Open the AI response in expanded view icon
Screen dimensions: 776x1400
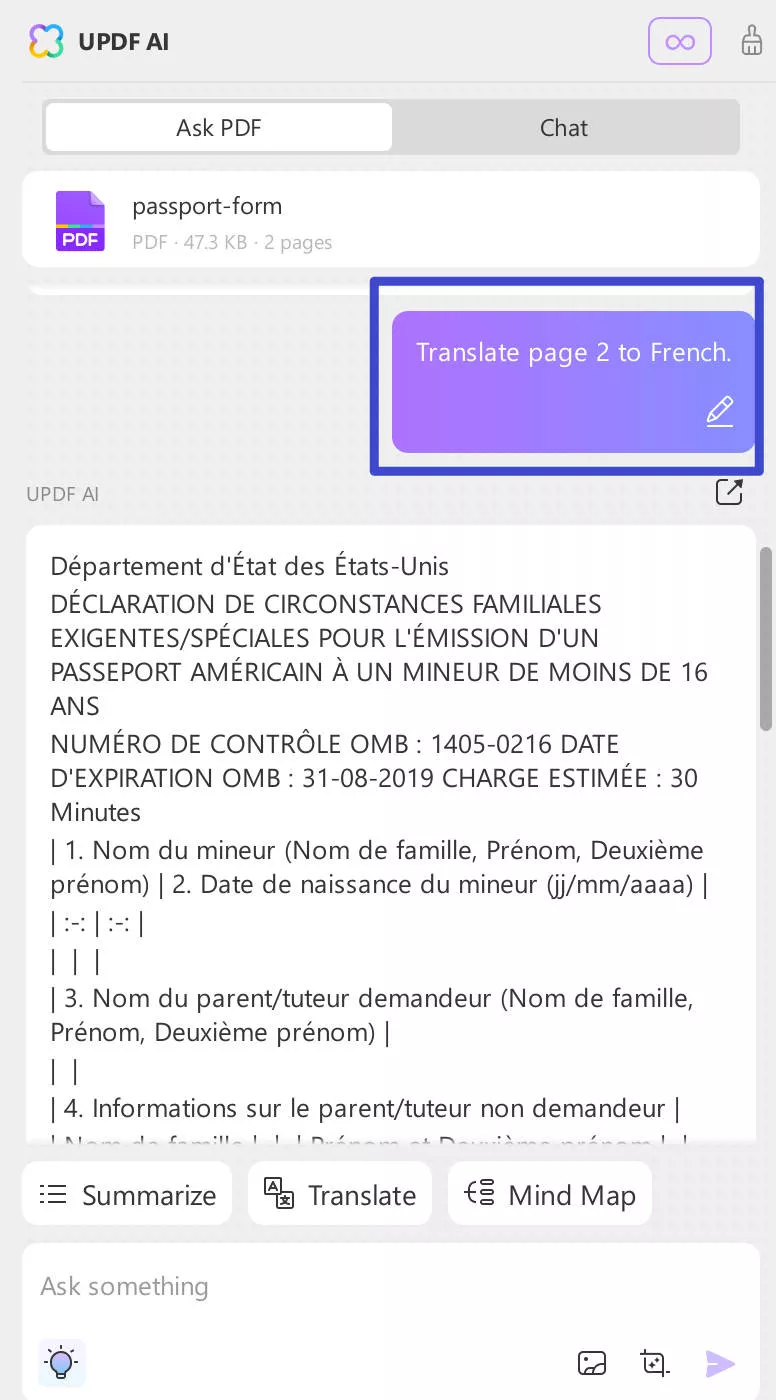[x=729, y=491]
